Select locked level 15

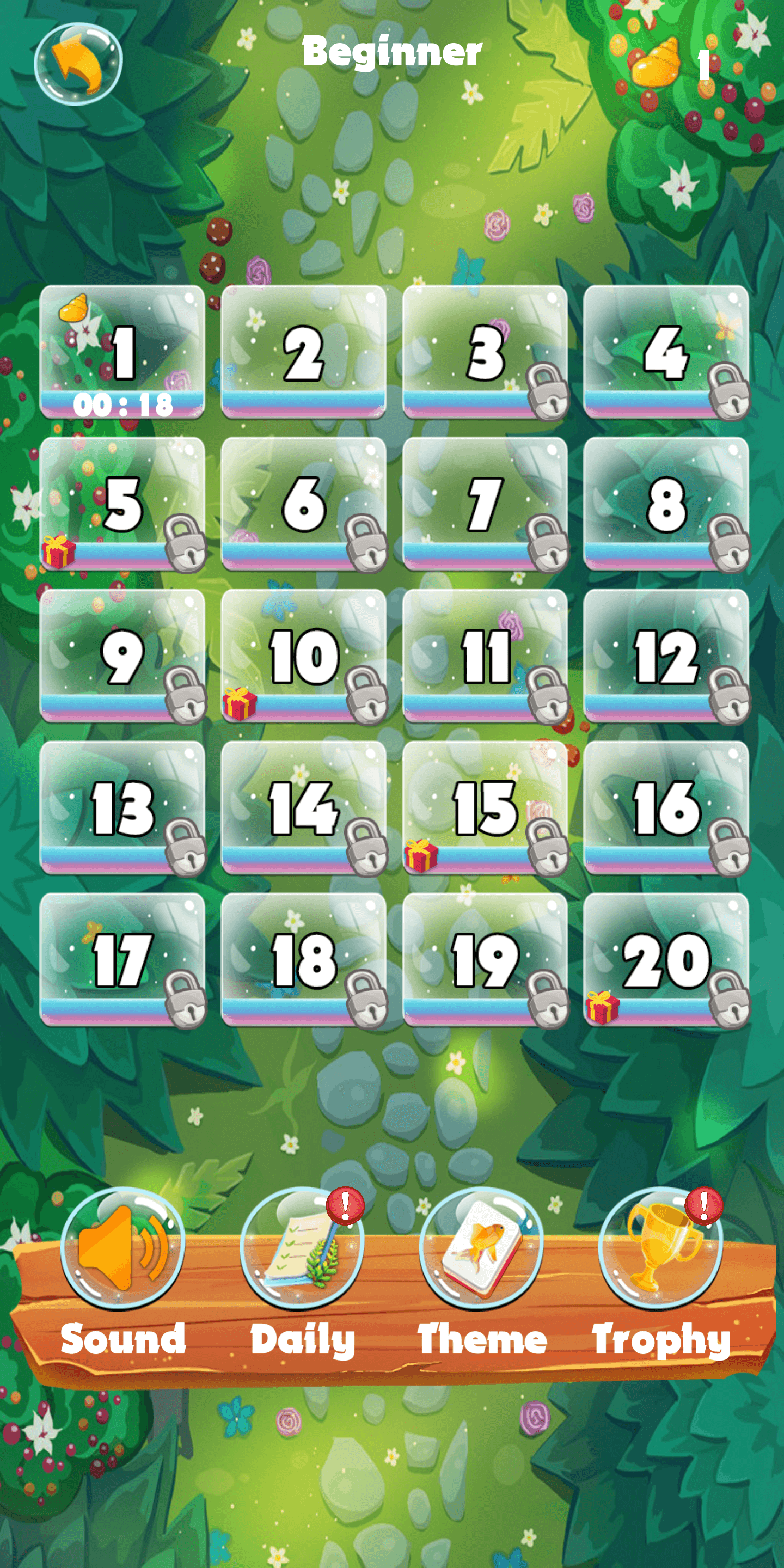pyautogui.click(x=485, y=808)
